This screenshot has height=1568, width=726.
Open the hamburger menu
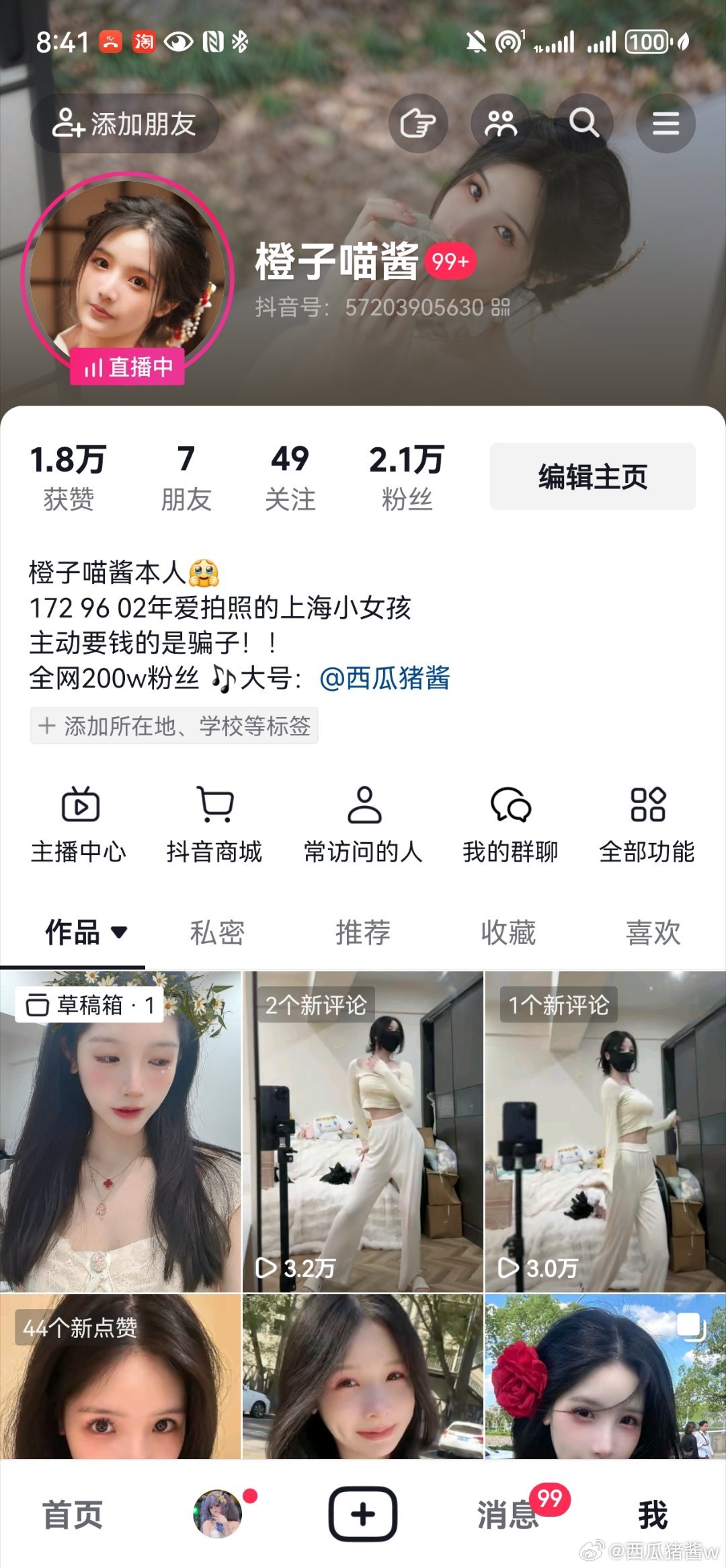(x=665, y=124)
